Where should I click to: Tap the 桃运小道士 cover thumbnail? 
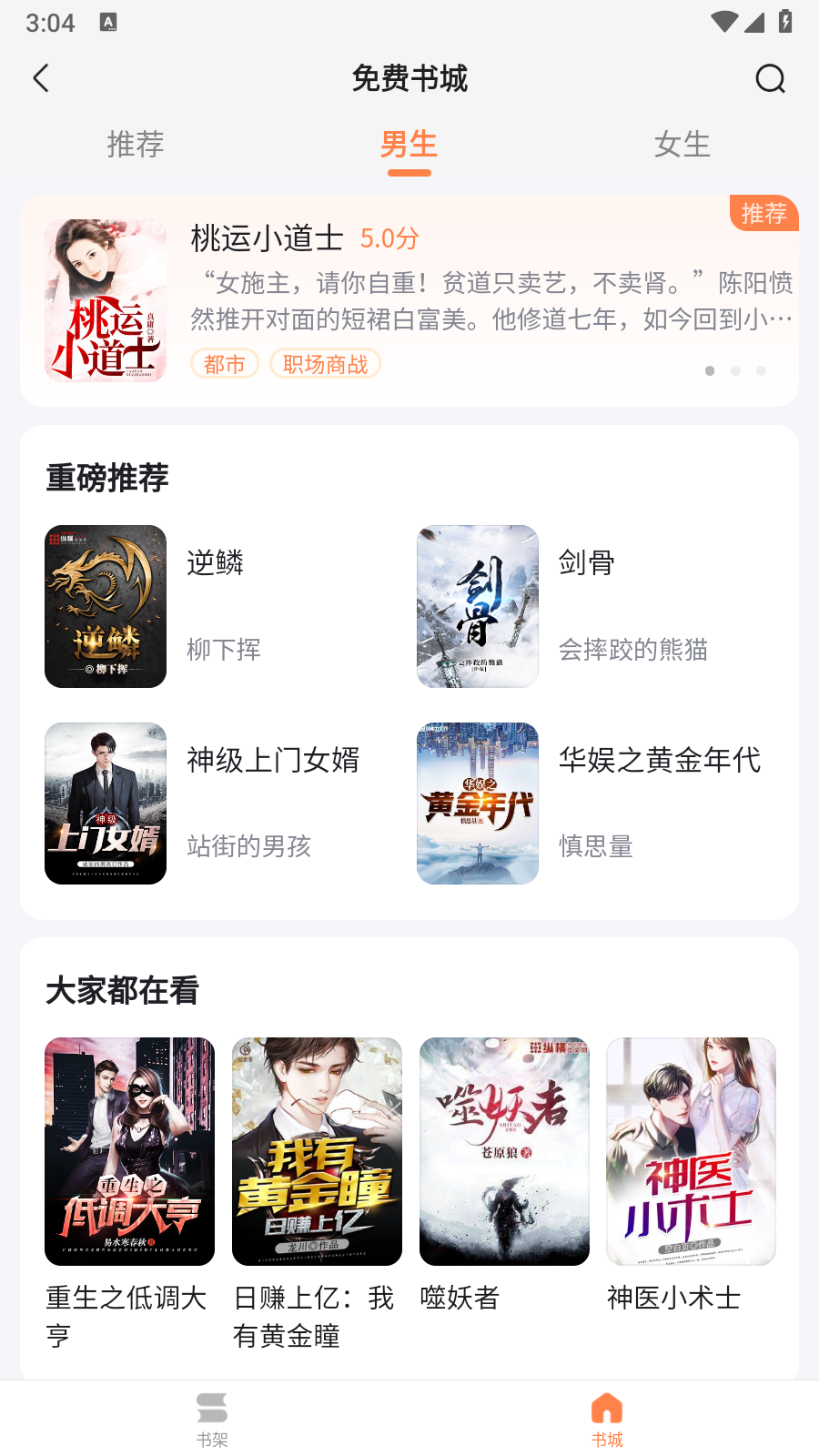coord(105,300)
